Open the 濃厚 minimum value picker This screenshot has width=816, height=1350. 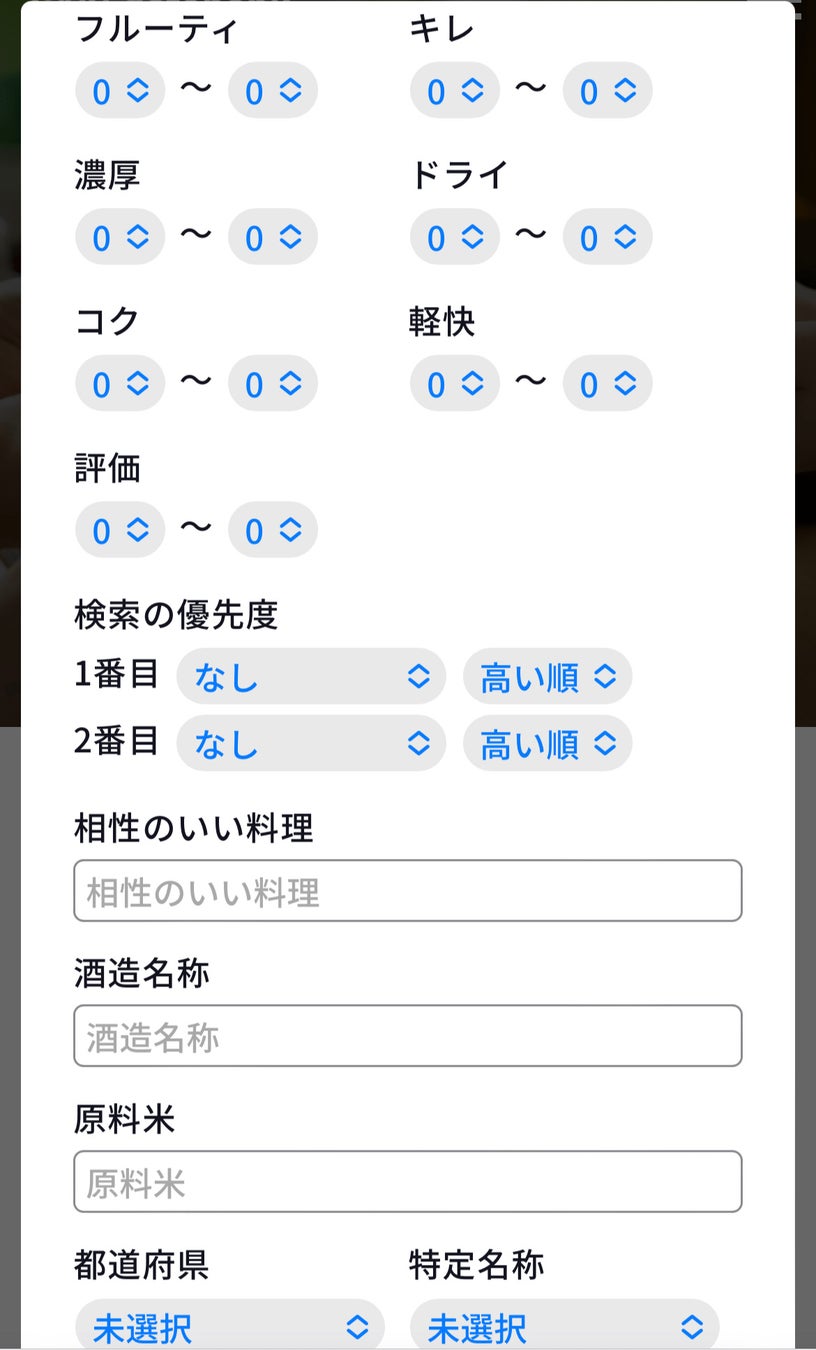click(x=120, y=237)
